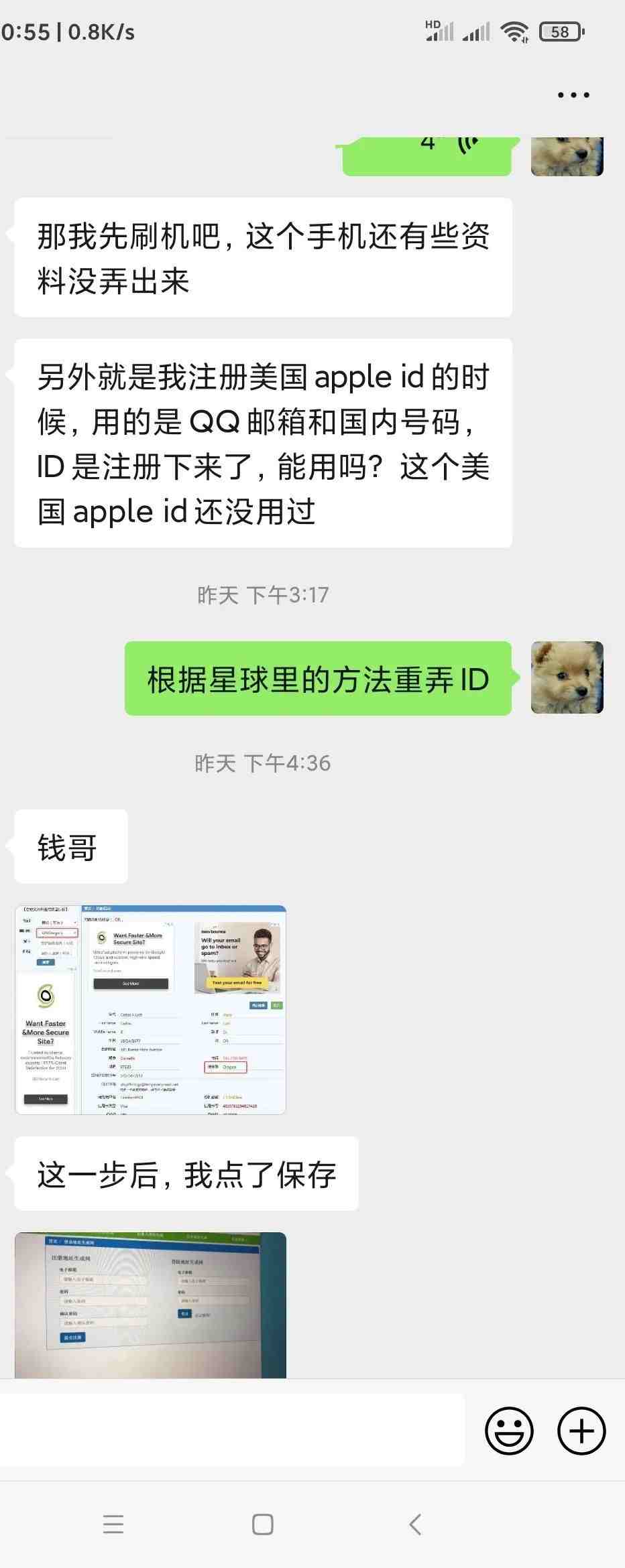Open the puppy avatar next to 根据星球里的方法重弄ID
The height and width of the screenshot is (1568, 625).
(567, 677)
